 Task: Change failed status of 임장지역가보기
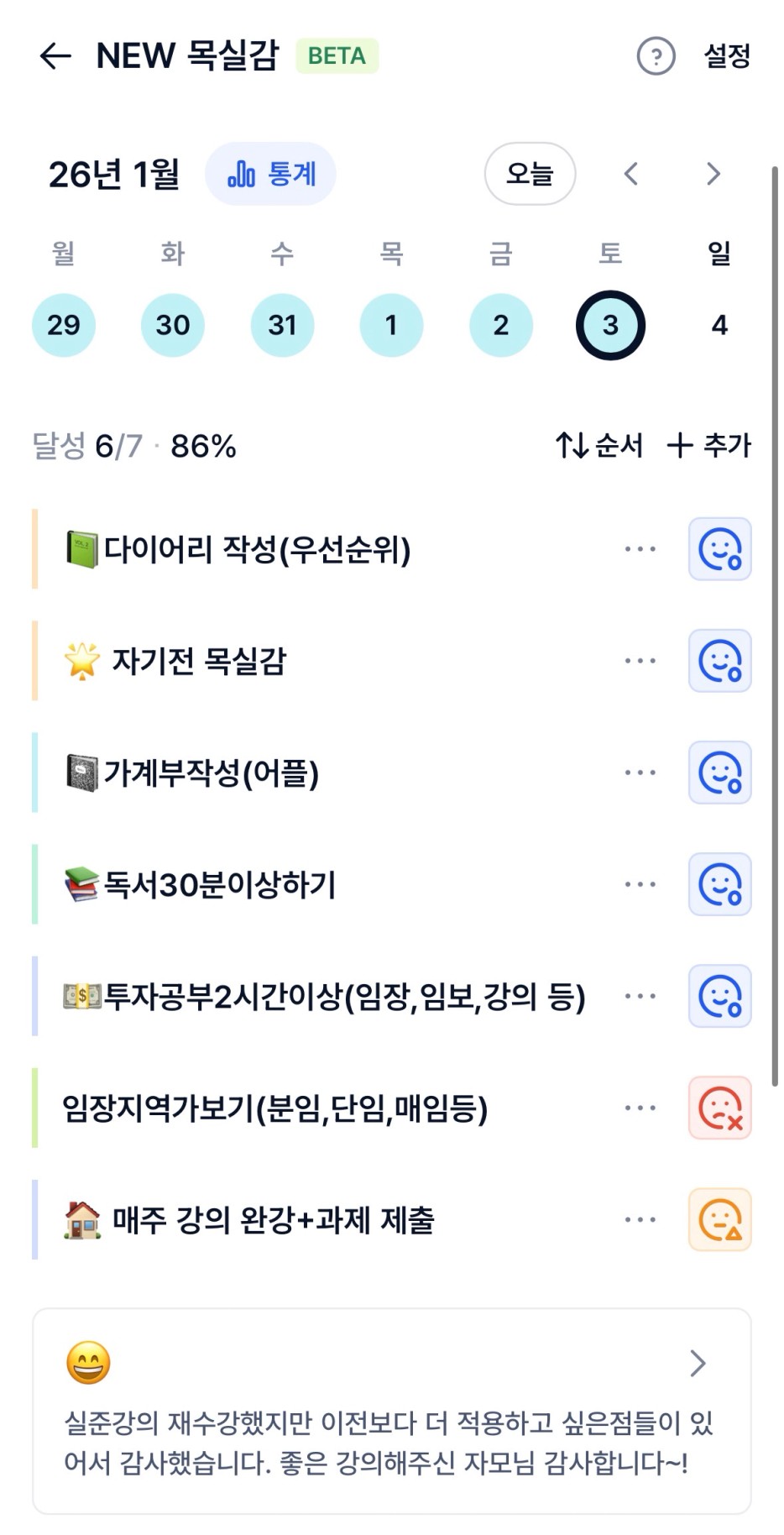click(x=719, y=1108)
